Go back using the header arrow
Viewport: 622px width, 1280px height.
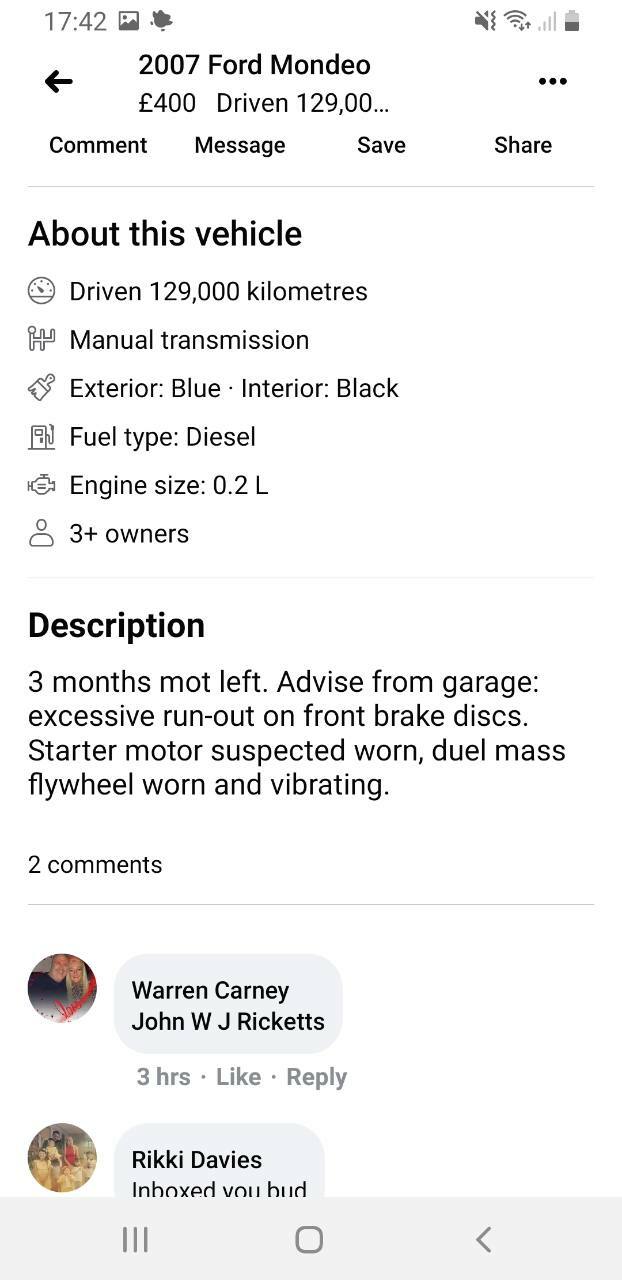[59, 82]
